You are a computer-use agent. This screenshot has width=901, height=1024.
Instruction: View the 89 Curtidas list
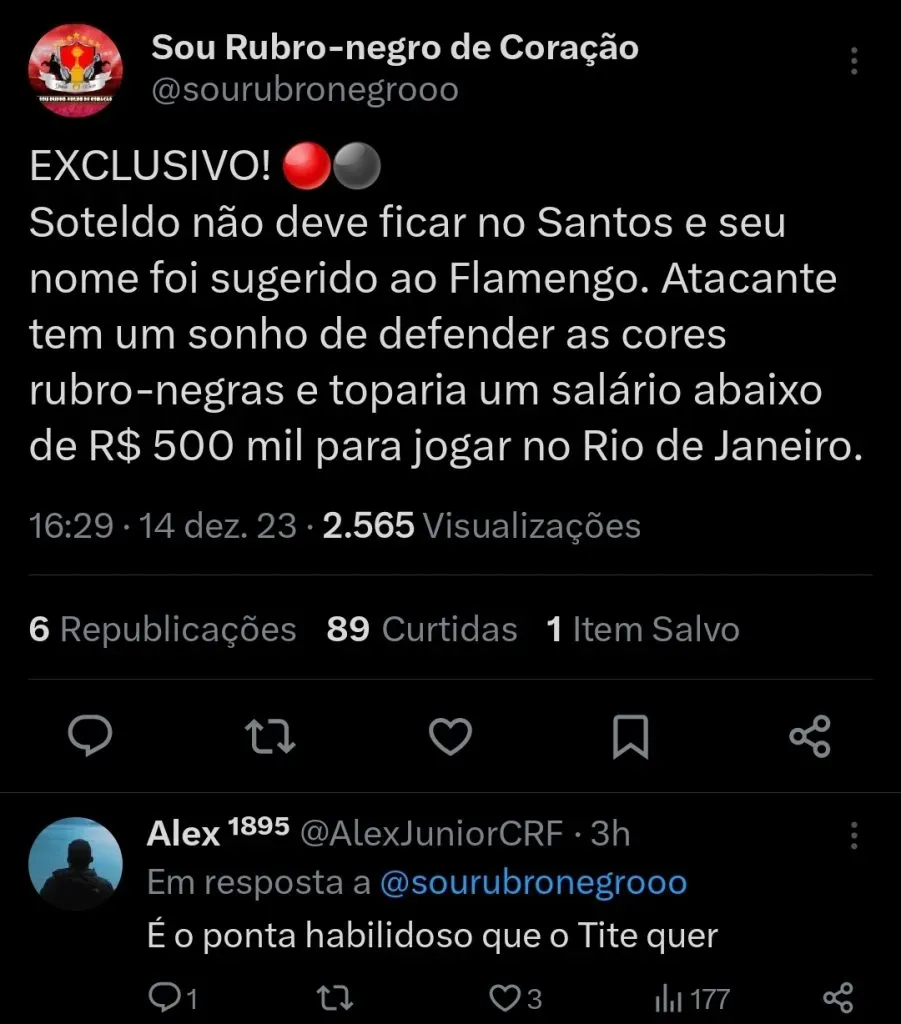[421, 629]
